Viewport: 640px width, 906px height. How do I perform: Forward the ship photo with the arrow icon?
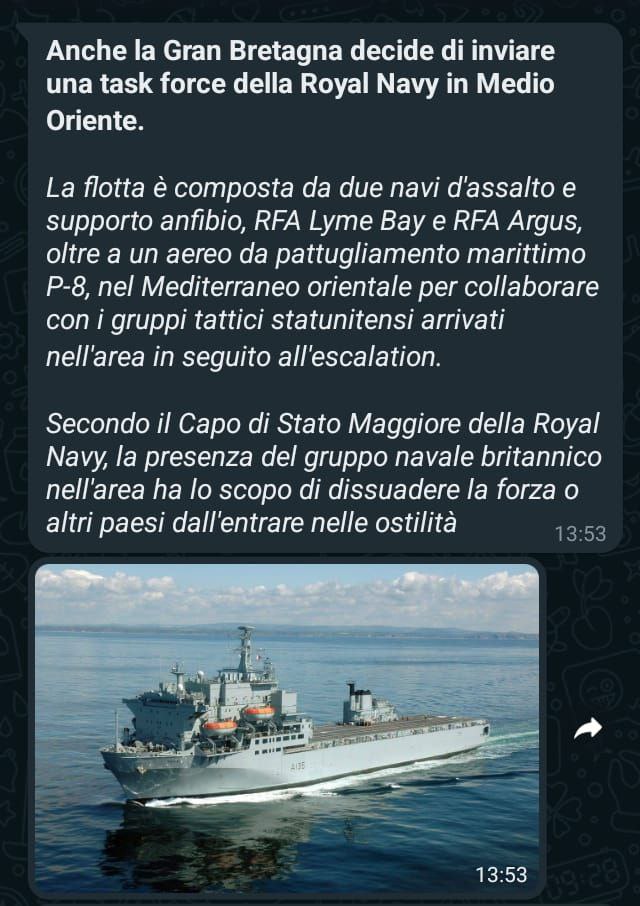(x=588, y=729)
